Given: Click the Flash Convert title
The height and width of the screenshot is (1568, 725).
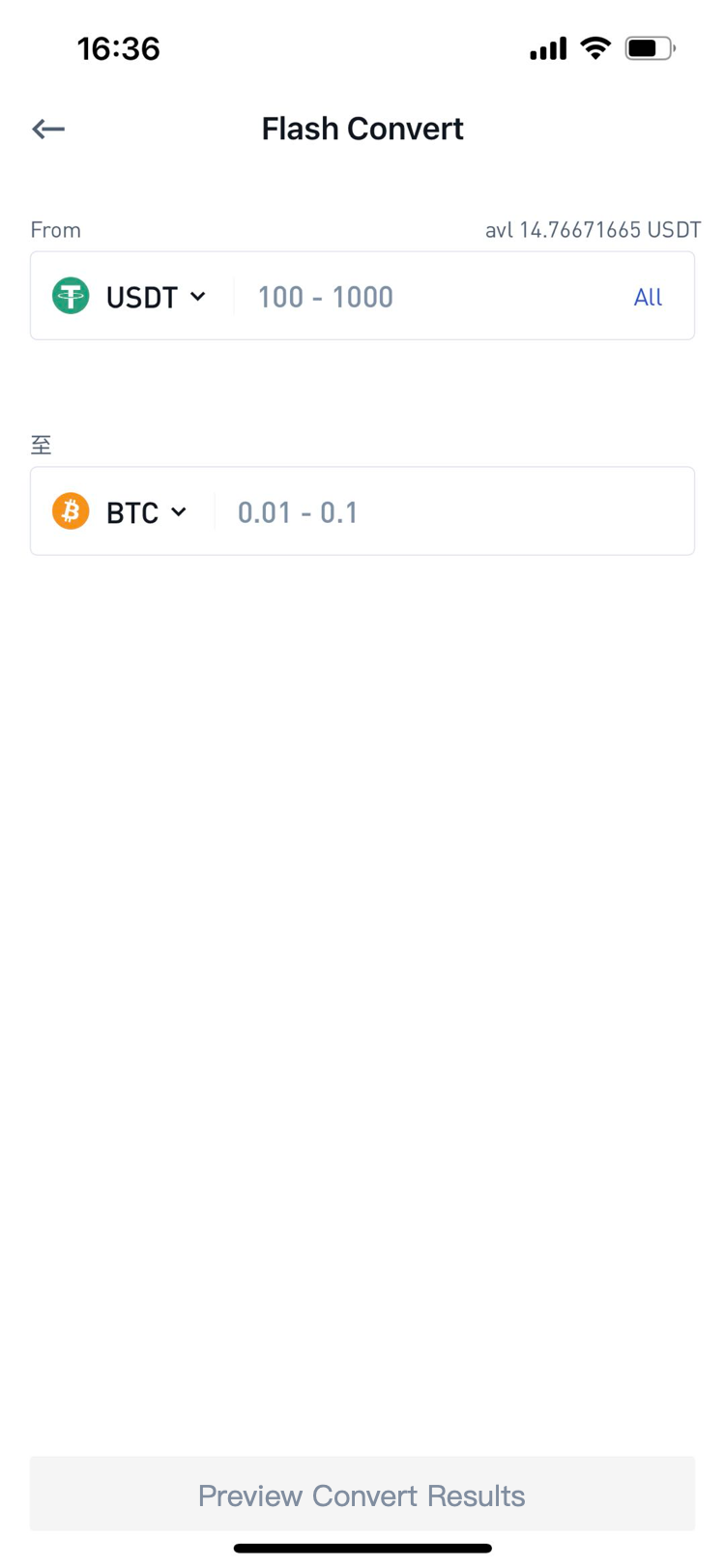Looking at the screenshot, I should (362, 129).
